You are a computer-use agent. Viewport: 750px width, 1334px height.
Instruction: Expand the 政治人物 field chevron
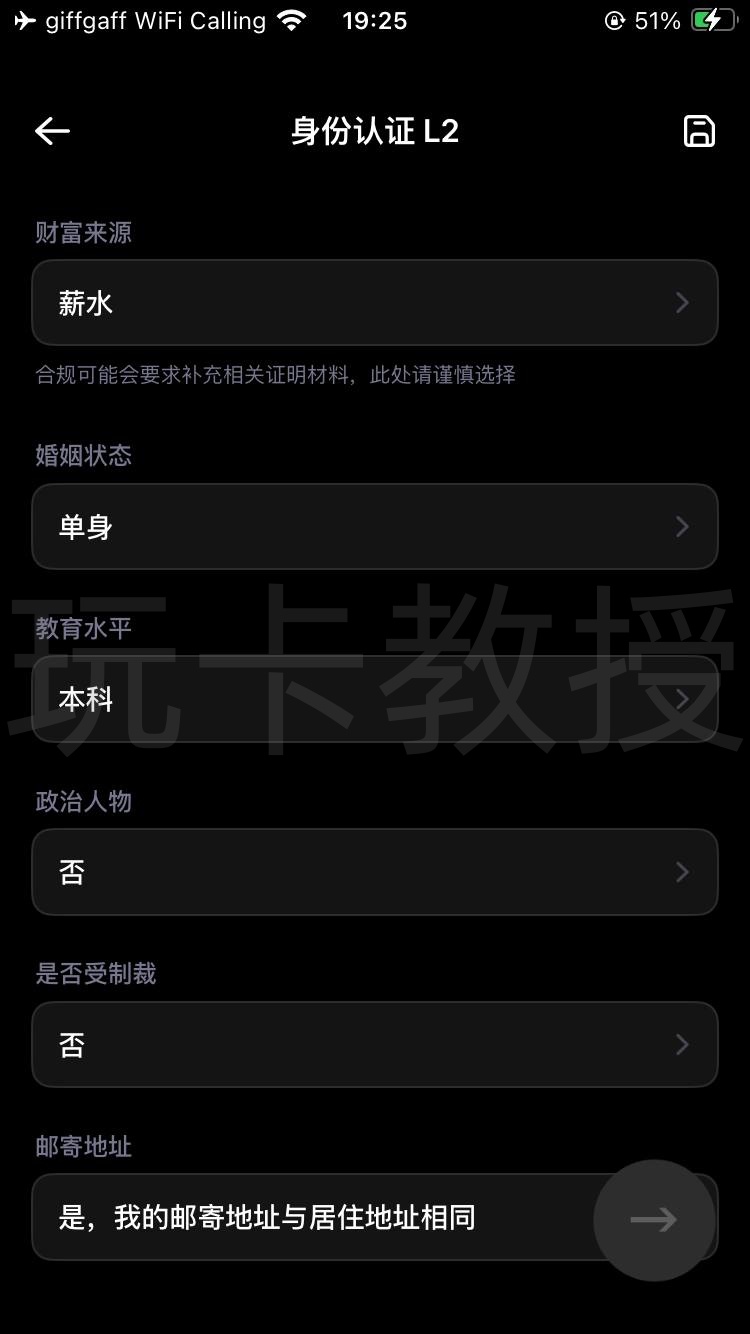pyautogui.click(x=682, y=872)
